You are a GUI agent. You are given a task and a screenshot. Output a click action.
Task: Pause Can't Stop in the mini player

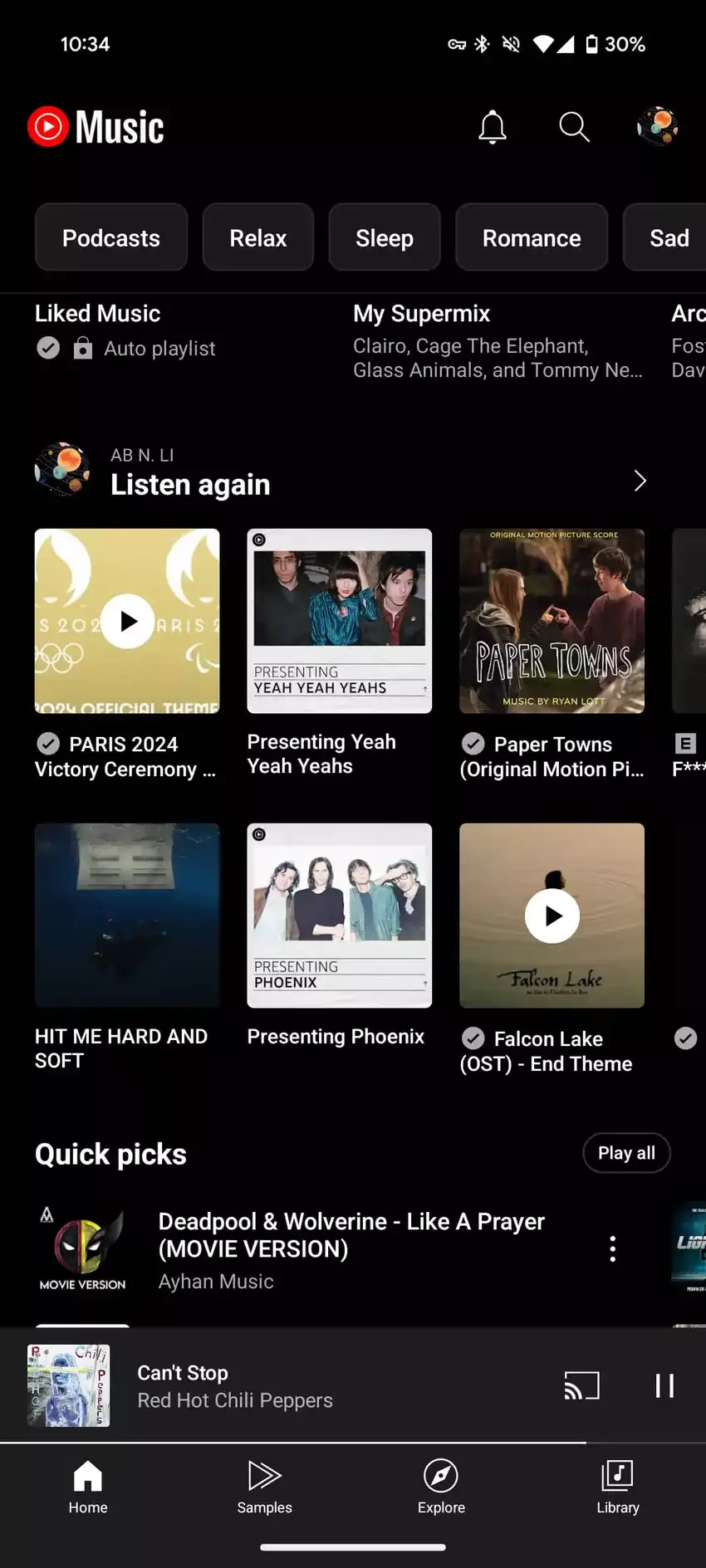pos(664,1385)
